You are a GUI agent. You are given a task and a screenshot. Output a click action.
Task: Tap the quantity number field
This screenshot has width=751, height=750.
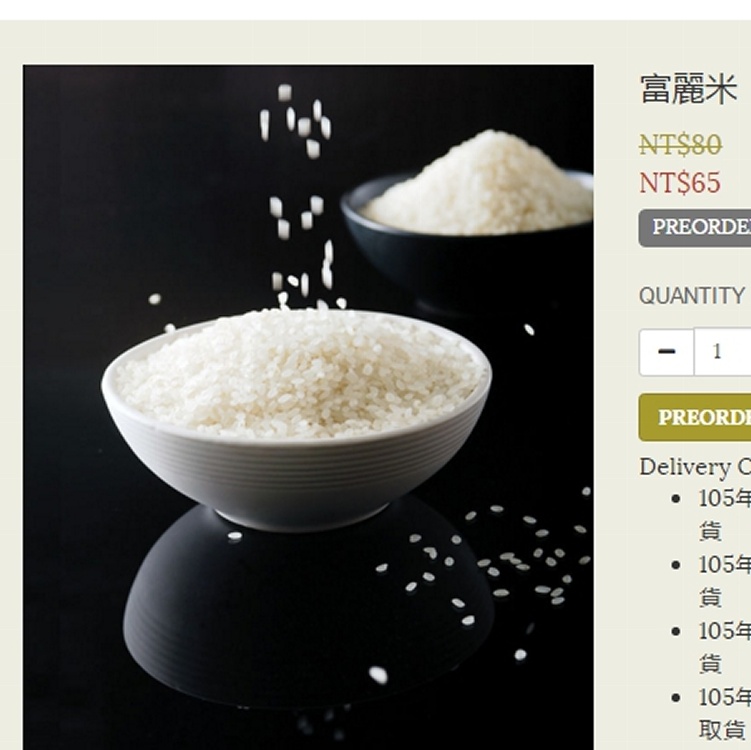pyautogui.click(x=723, y=352)
